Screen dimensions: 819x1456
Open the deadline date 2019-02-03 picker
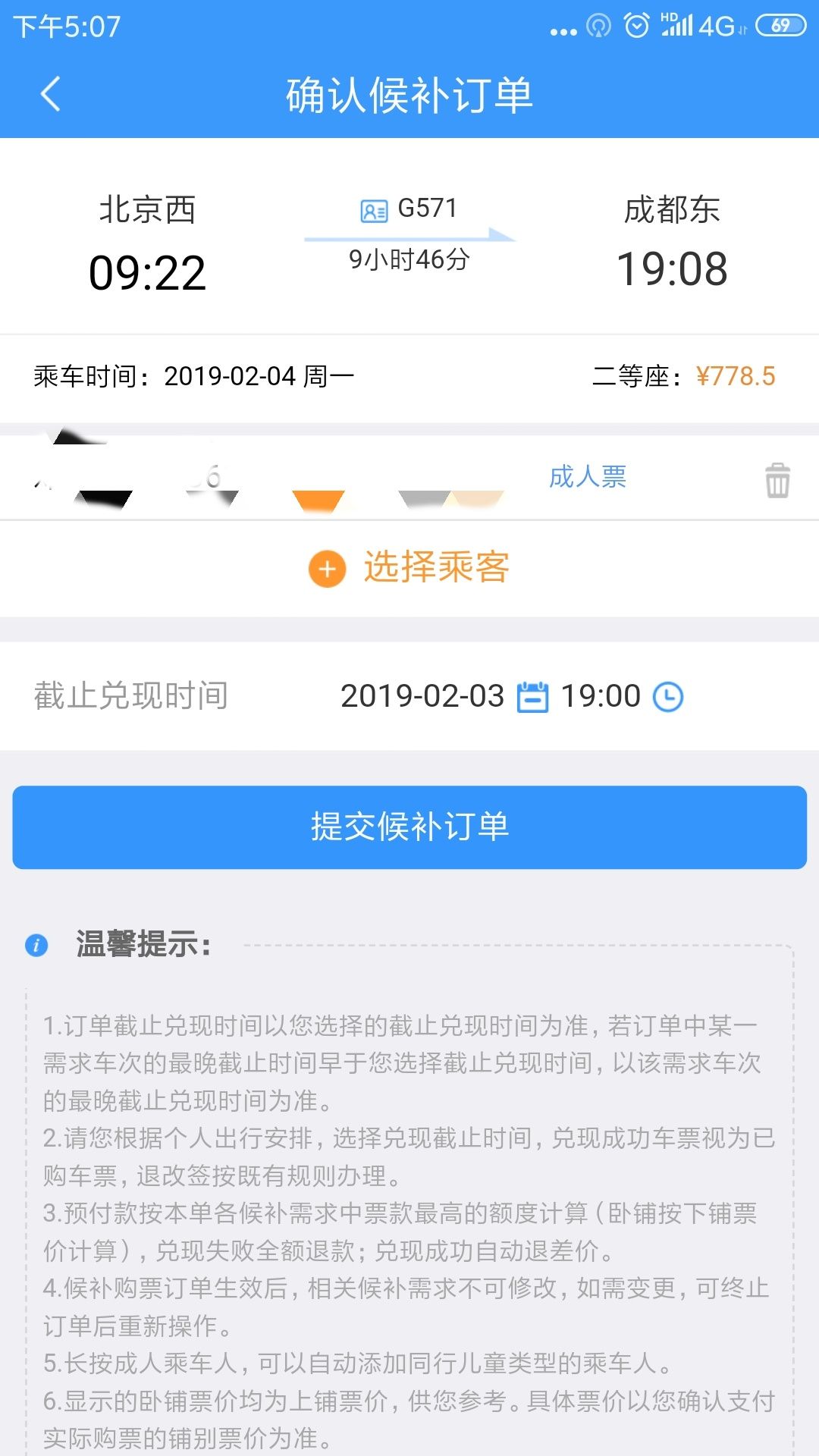pos(421,695)
